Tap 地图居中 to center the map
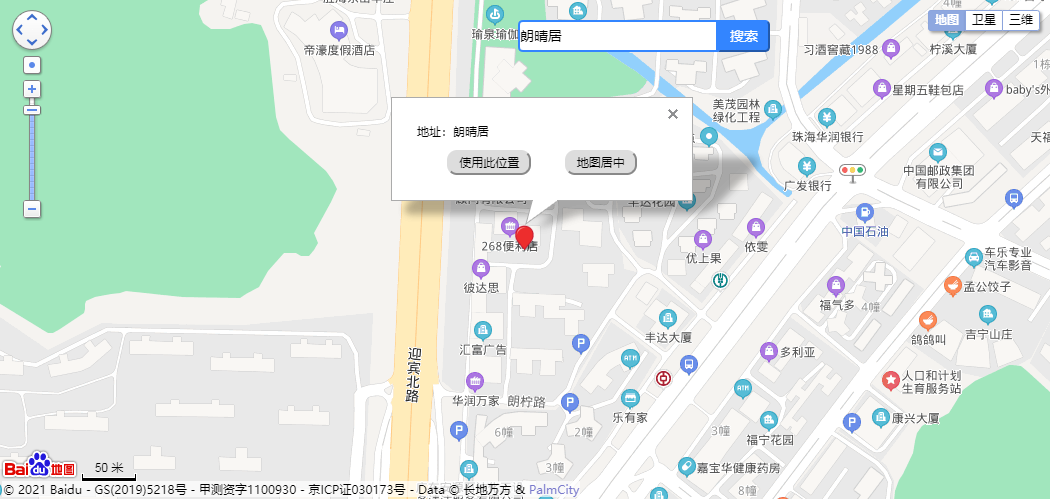Screen dimensions: 1050x499 coord(600,163)
